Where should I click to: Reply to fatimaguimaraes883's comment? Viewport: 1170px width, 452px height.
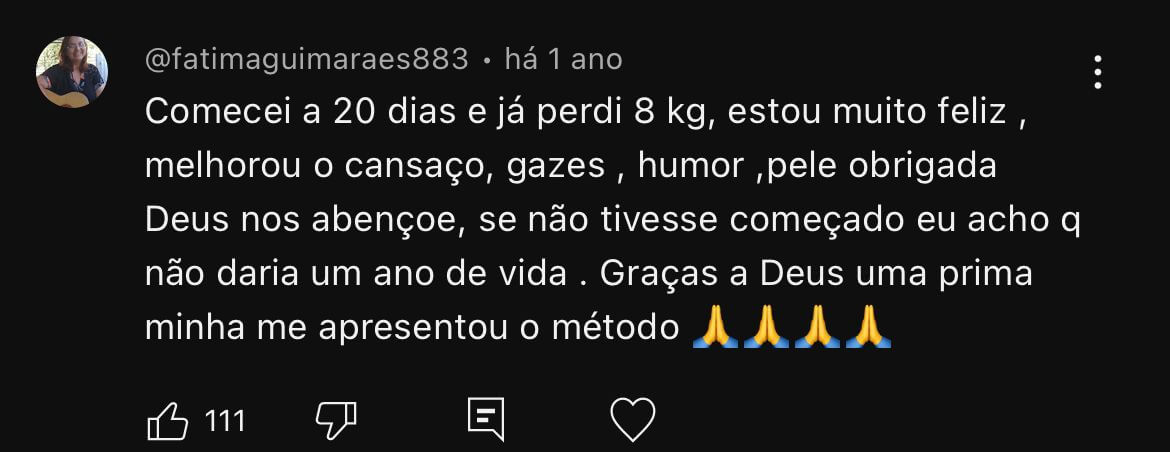(x=486, y=421)
